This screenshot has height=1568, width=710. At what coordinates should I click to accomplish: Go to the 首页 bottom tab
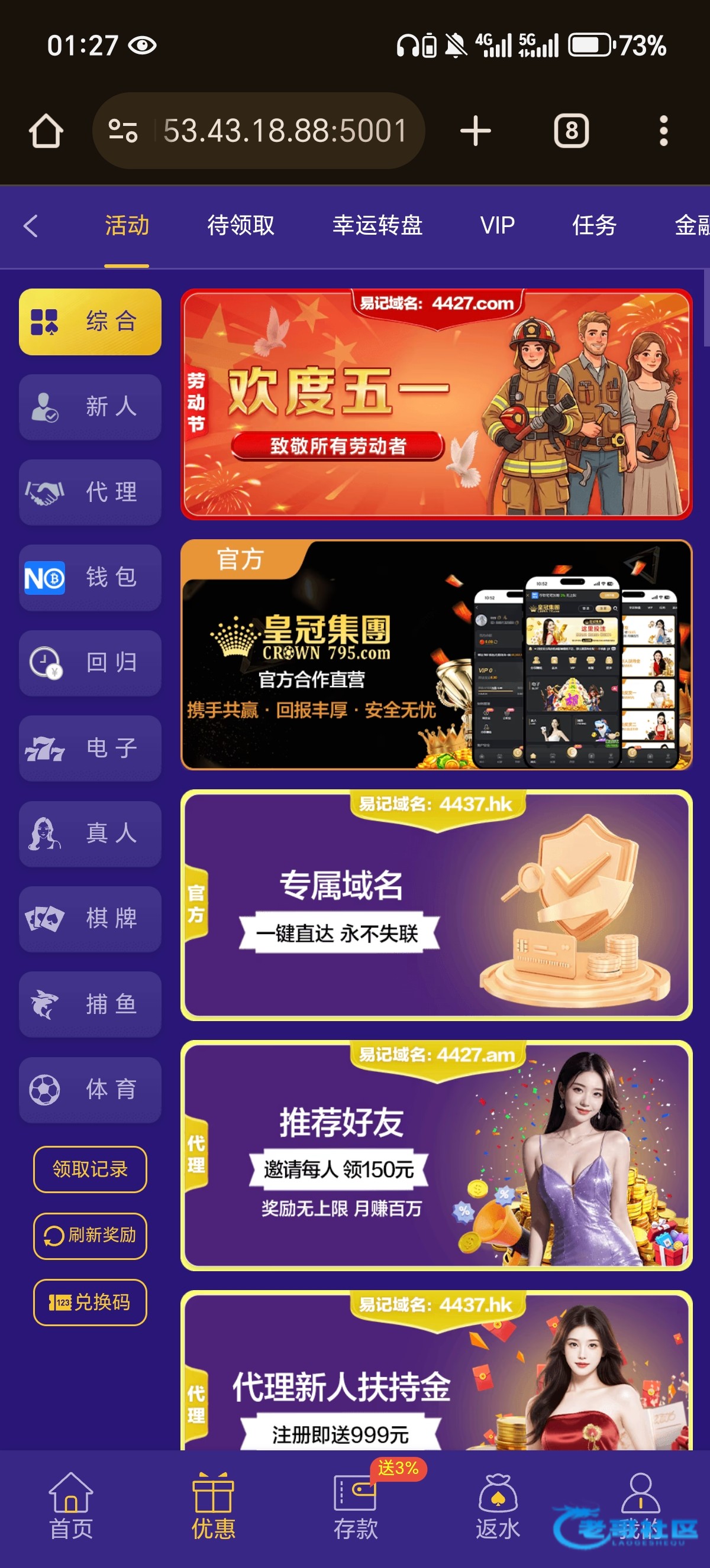point(70,1505)
